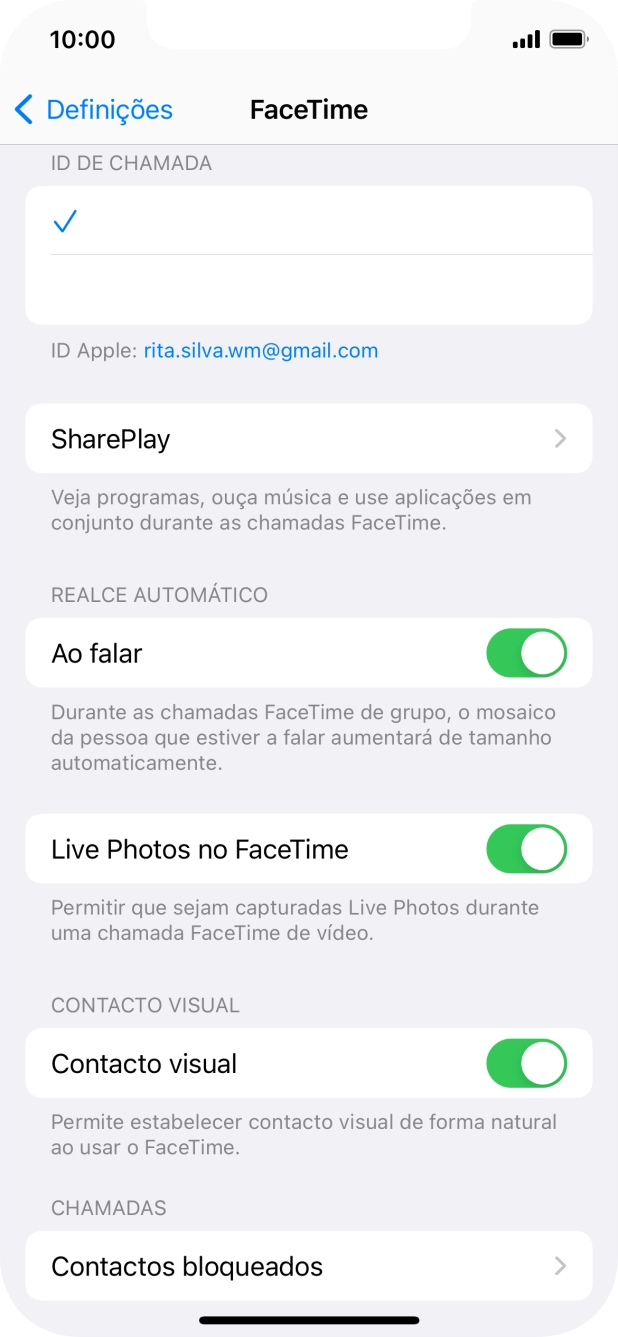Screen dimensions: 618x1337
Task: Select the checked caller ID row
Action: coord(308,221)
